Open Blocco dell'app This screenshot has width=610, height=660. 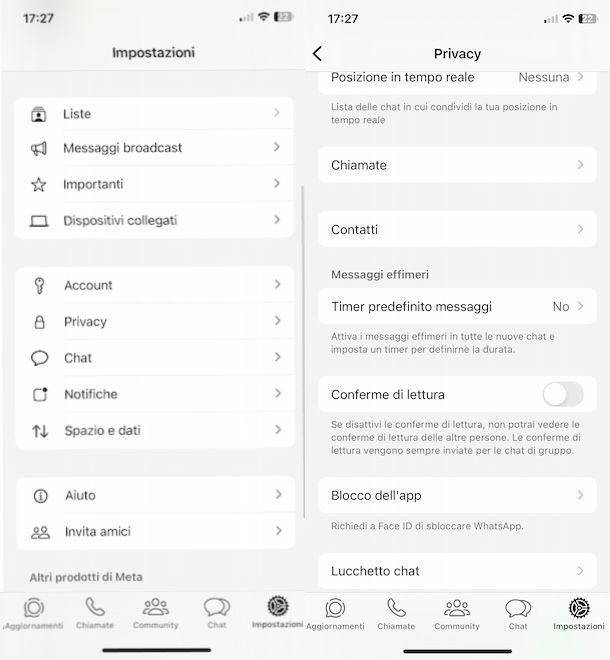(457, 495)
